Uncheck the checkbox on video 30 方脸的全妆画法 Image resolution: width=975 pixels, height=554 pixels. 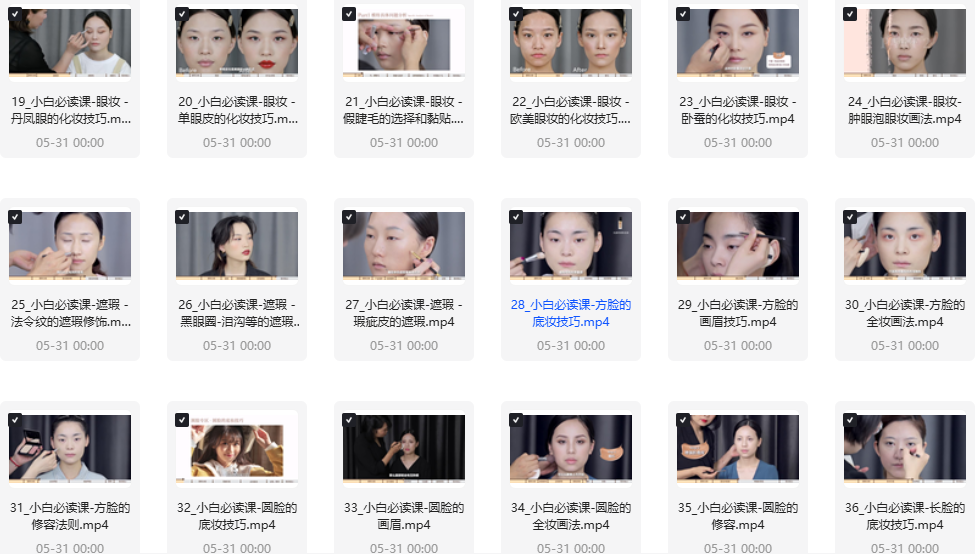coord(850,217)
